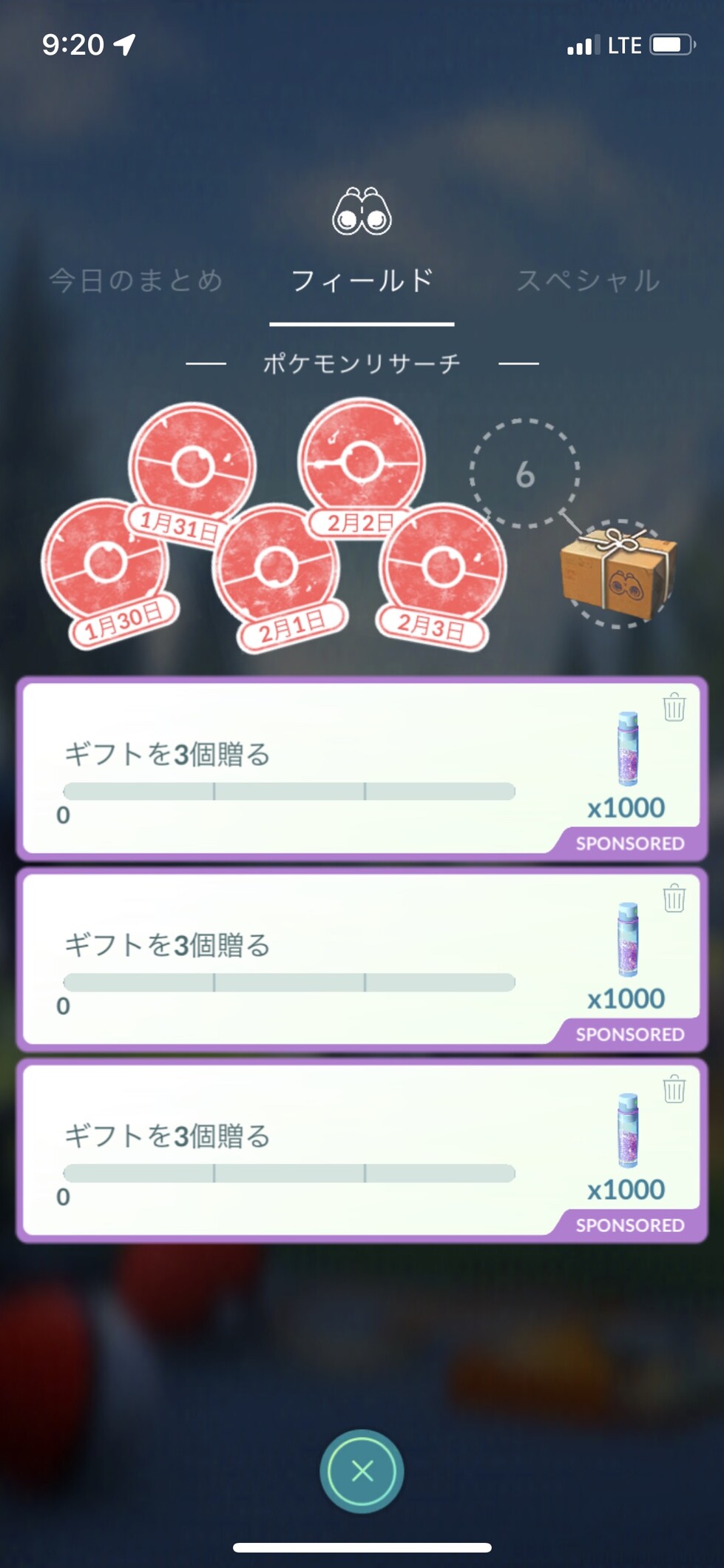Discard the second ギフトを3個贈る task
This screenshot has width=724, height=1568.
[674, 898]
